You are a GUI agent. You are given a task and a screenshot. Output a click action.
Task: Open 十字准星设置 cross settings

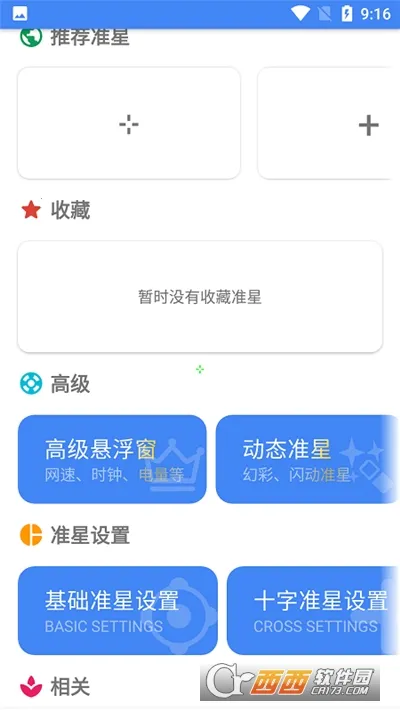click(x=313, y=610)
